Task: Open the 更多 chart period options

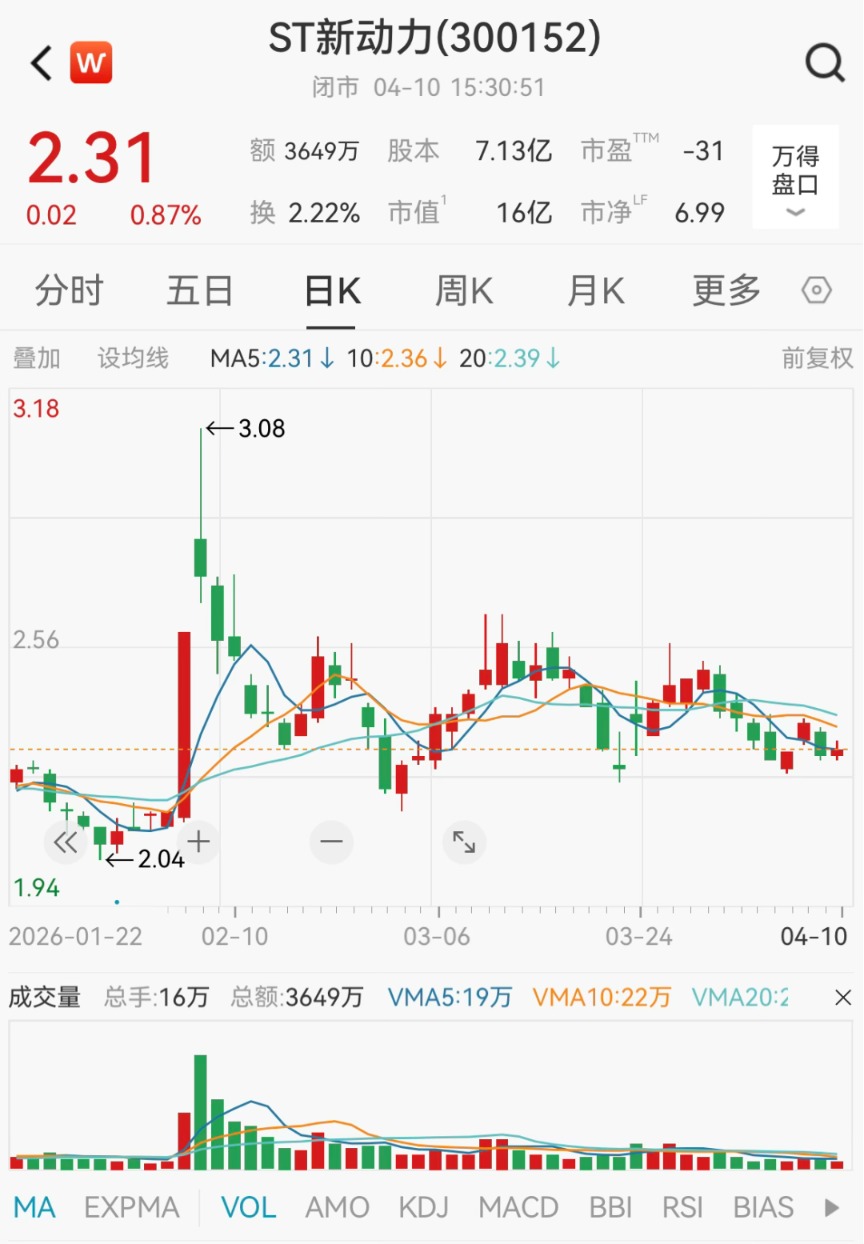Action: click(x=727, y=291)
